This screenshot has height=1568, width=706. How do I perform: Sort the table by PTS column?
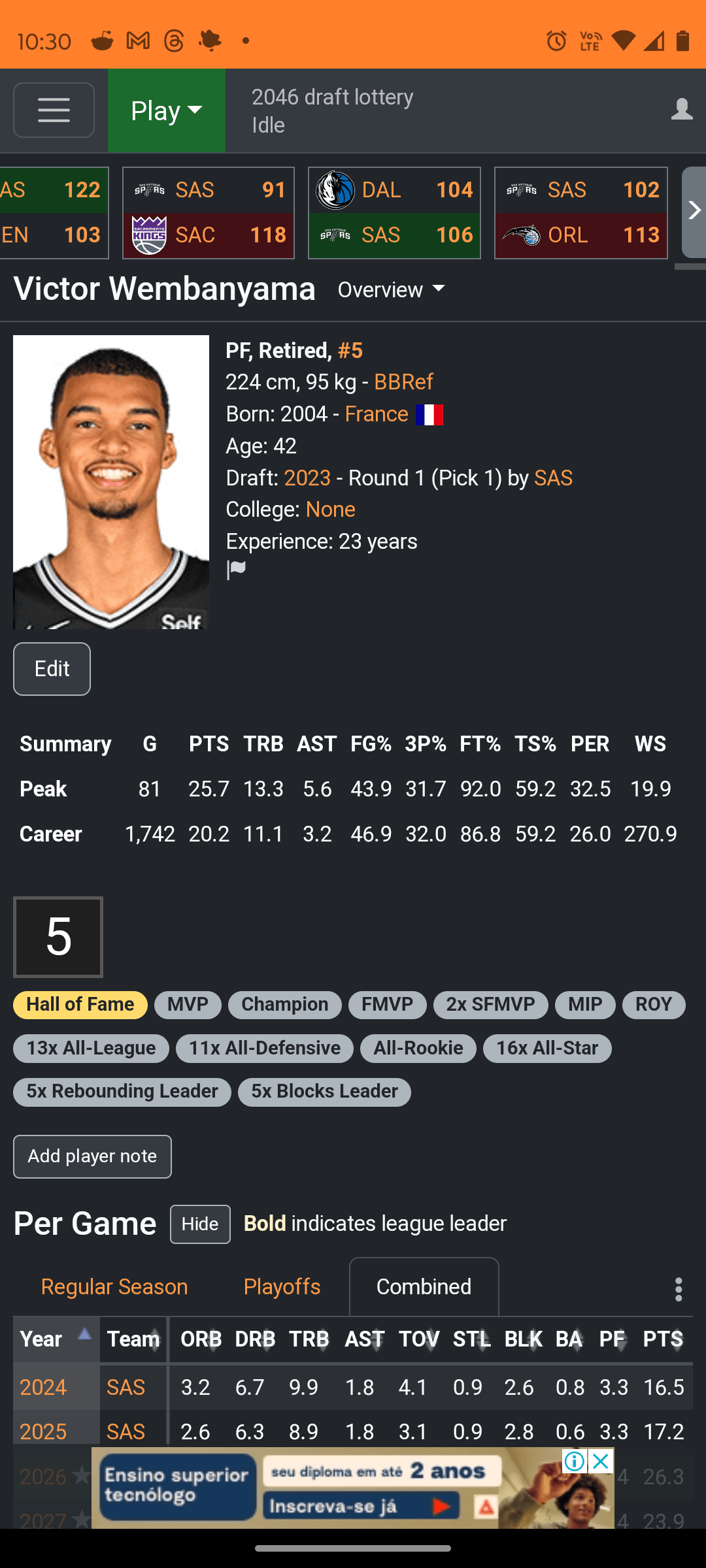click(x=663, y=1339)
